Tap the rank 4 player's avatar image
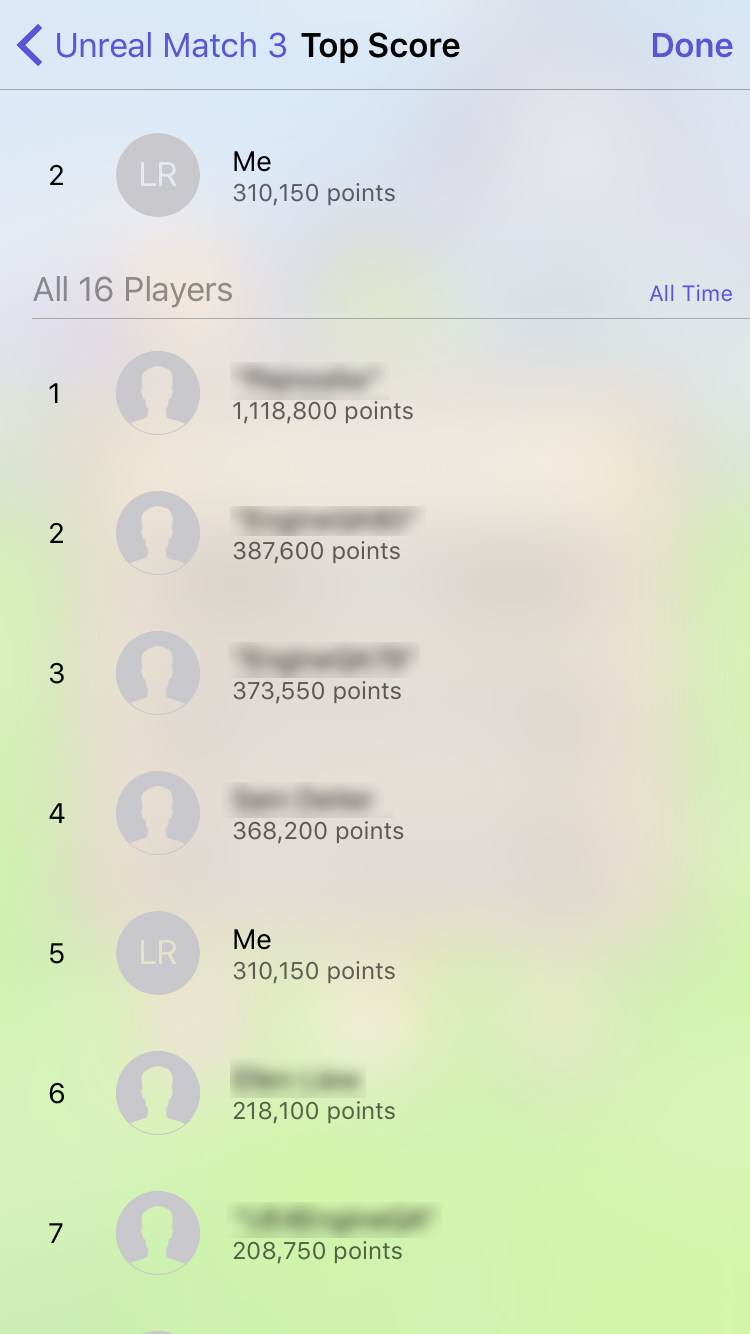Screen dimensions: 750x1334 point(158,813)
